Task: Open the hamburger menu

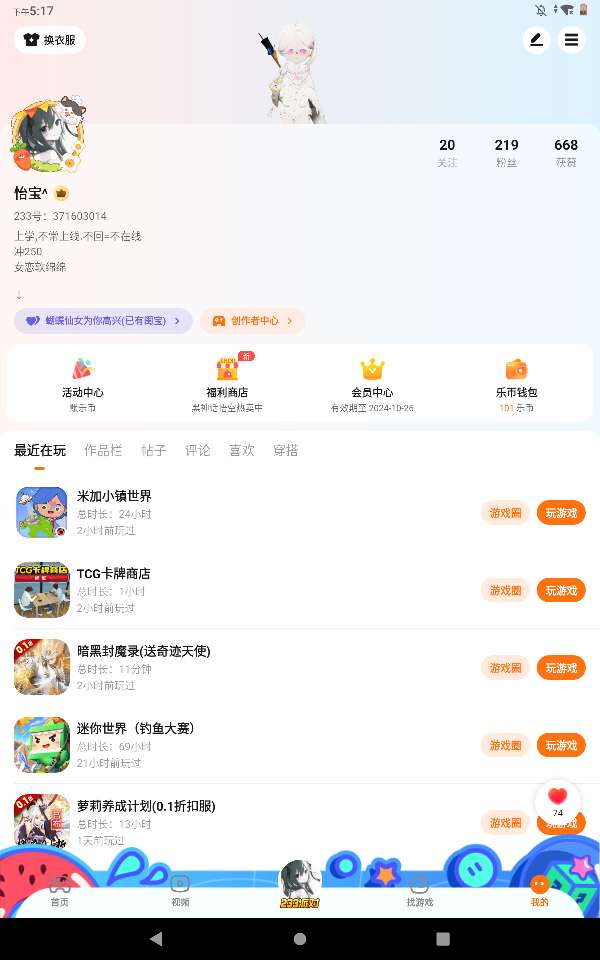Action: tap(571, 40)
